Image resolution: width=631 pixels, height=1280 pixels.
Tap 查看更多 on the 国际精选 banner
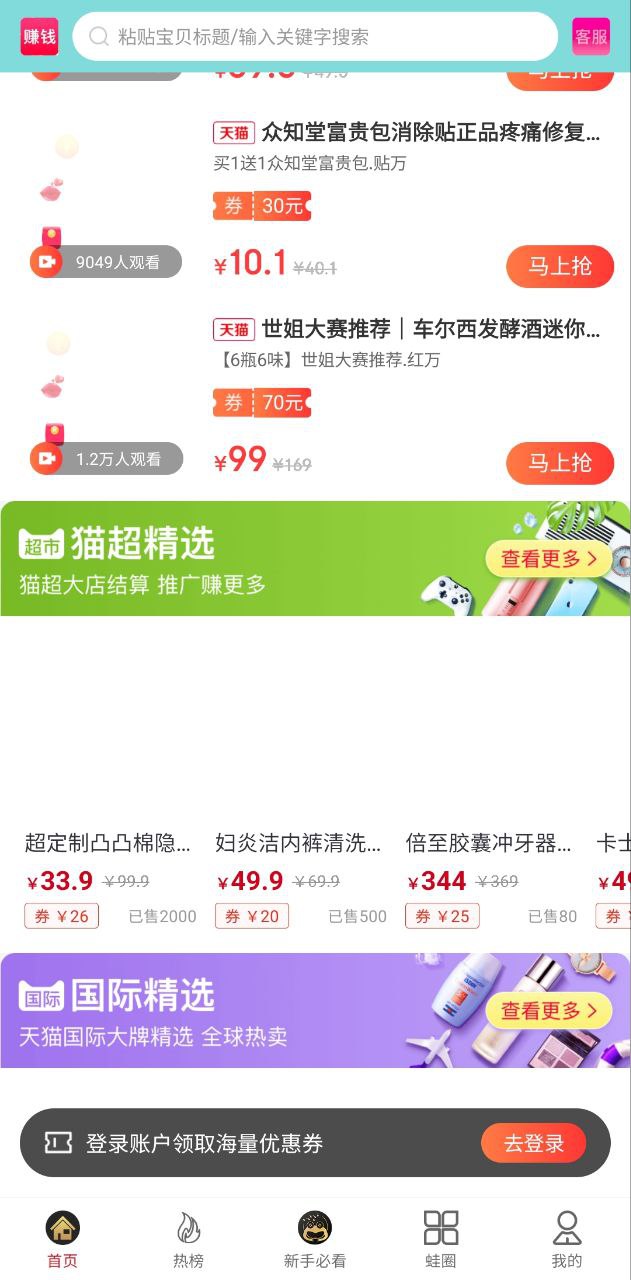click(x=549, y=1011)
